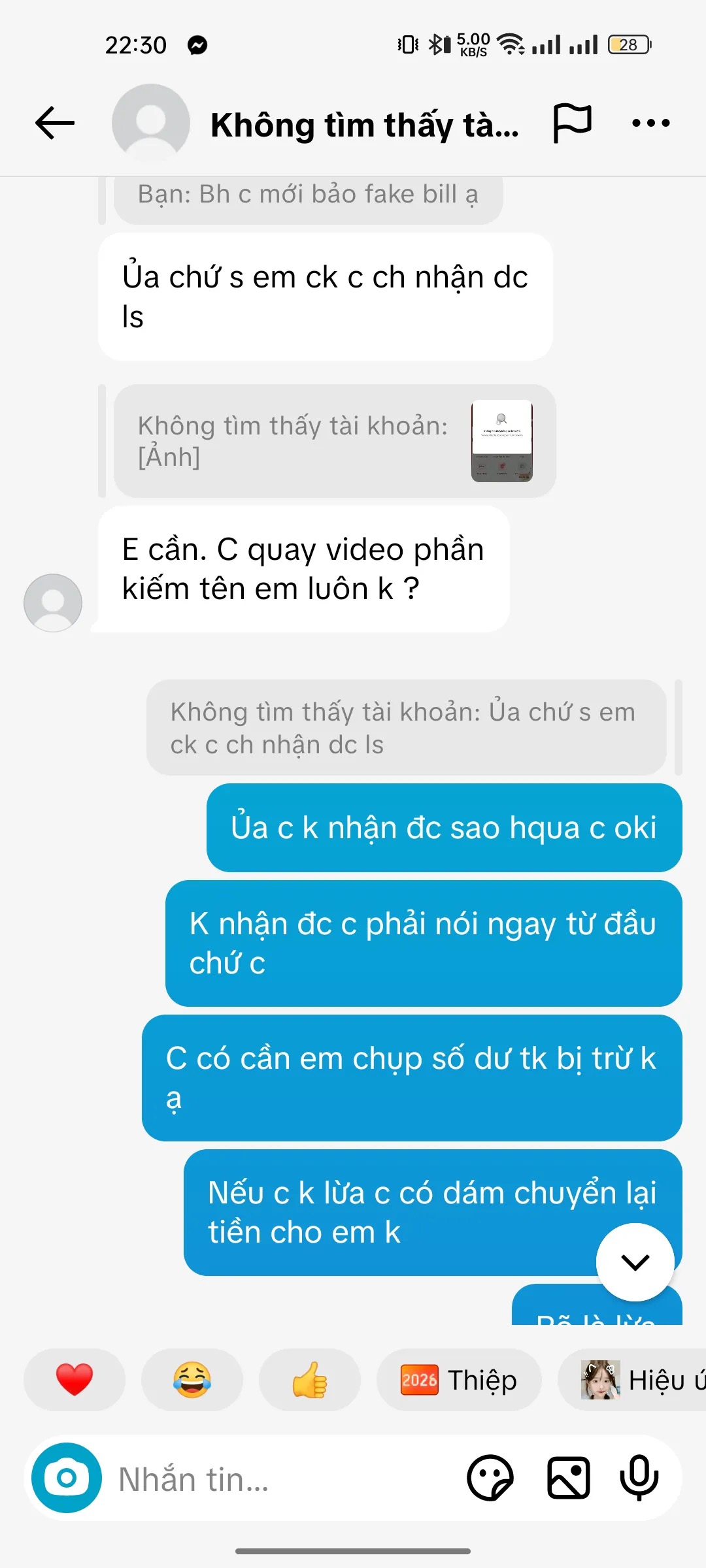Open the sticker picker icon
Screen dimensions: 706x1568
(x=490, y=1478)
